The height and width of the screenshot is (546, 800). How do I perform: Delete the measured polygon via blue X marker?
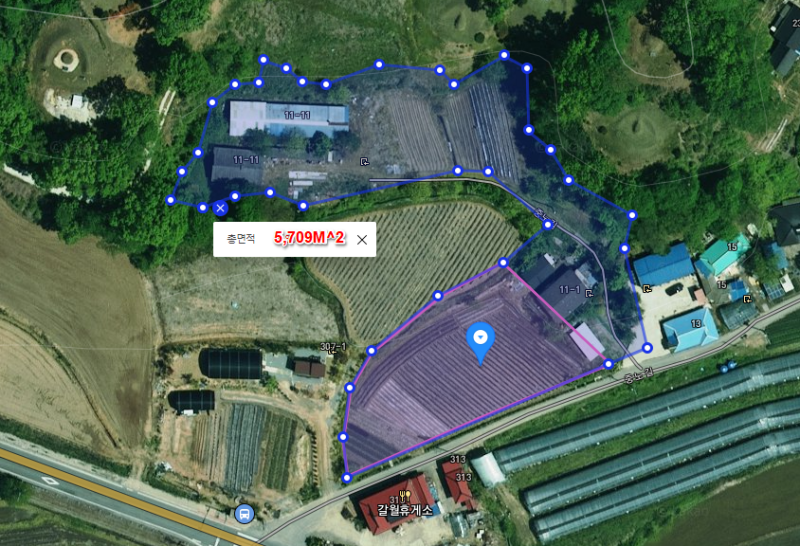point(220,207)
